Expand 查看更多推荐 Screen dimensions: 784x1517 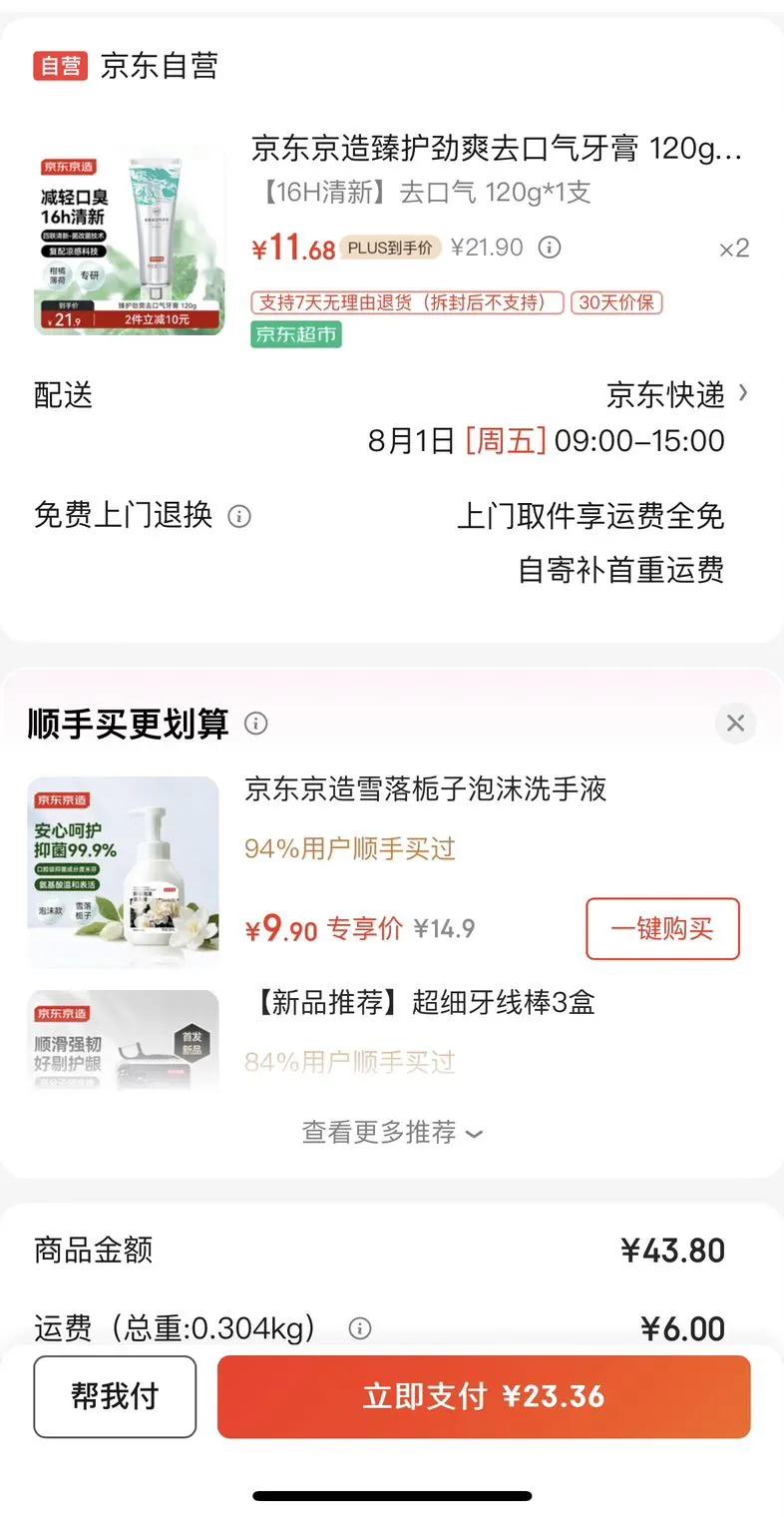[392, 1133]
